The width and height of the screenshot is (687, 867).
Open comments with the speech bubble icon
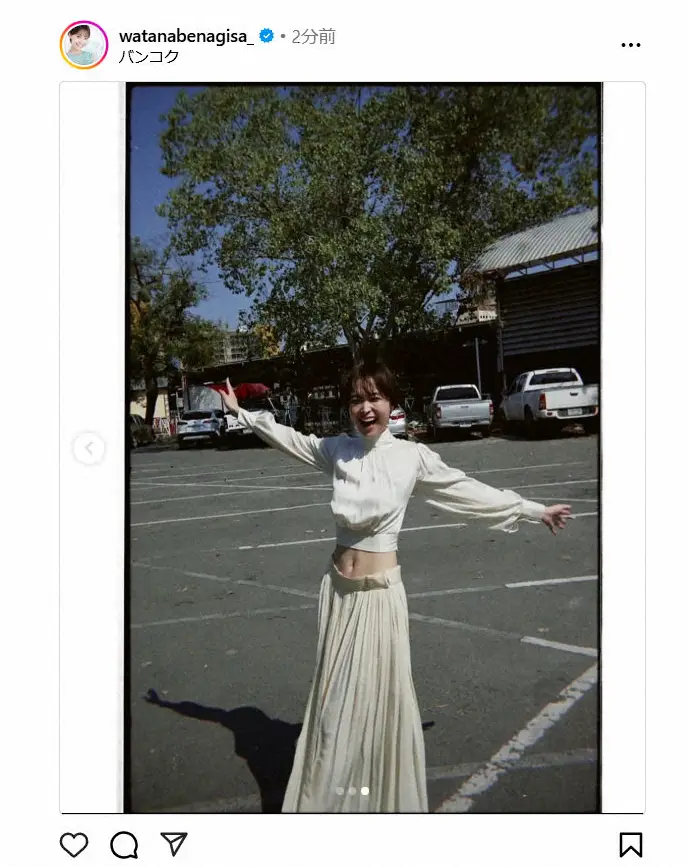coord(124,845)
